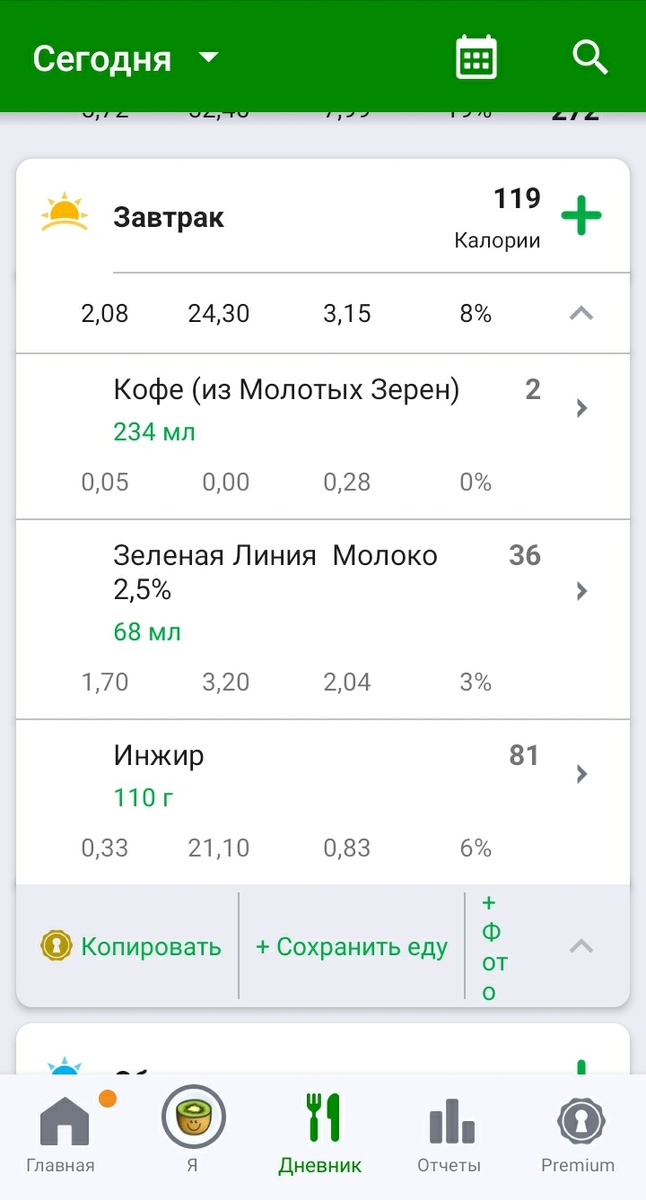Add food to Завтрак with the plus
The width and height of the screenshot is (646, 1200).
coord(581,216)
